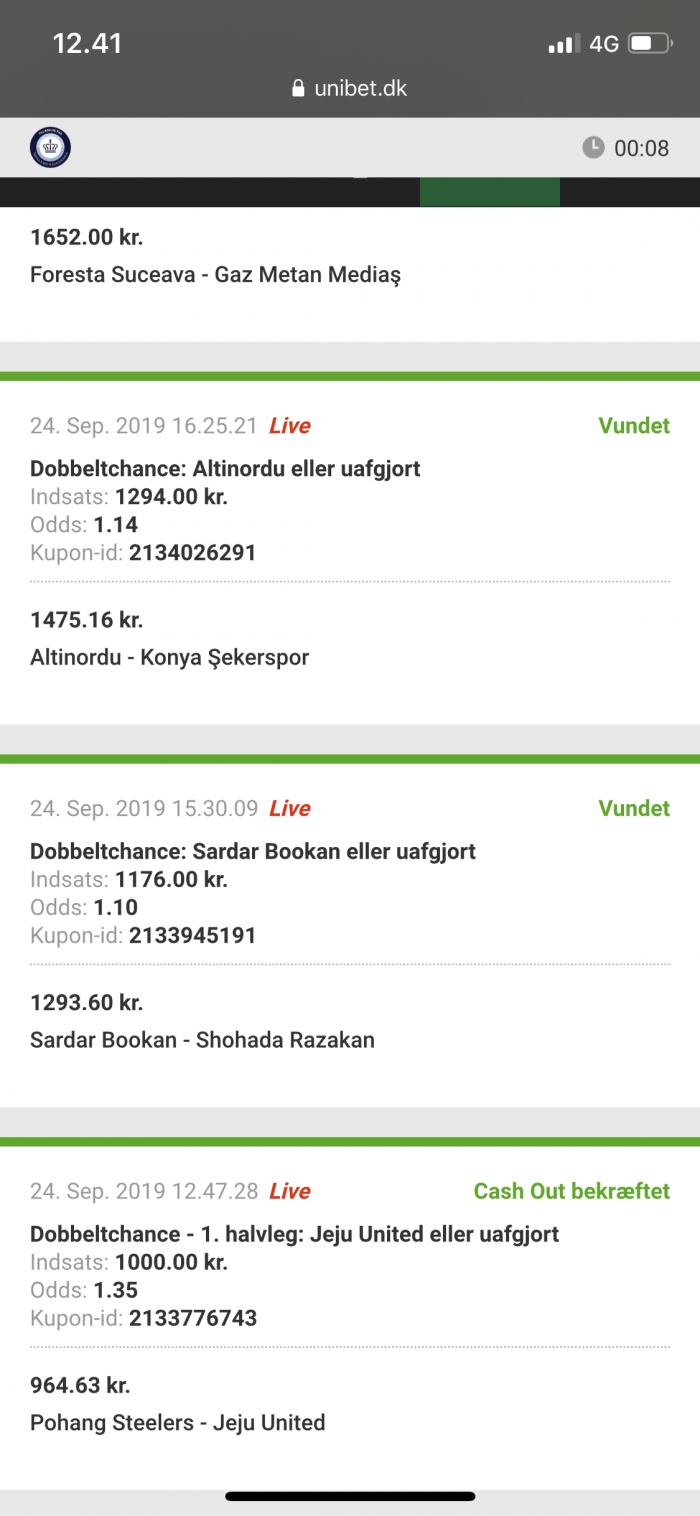Open the Spillemyndigheden authority badge link
Image resolution: width=700 pixels, height=1516 pixels.
(x=50, y=148)
